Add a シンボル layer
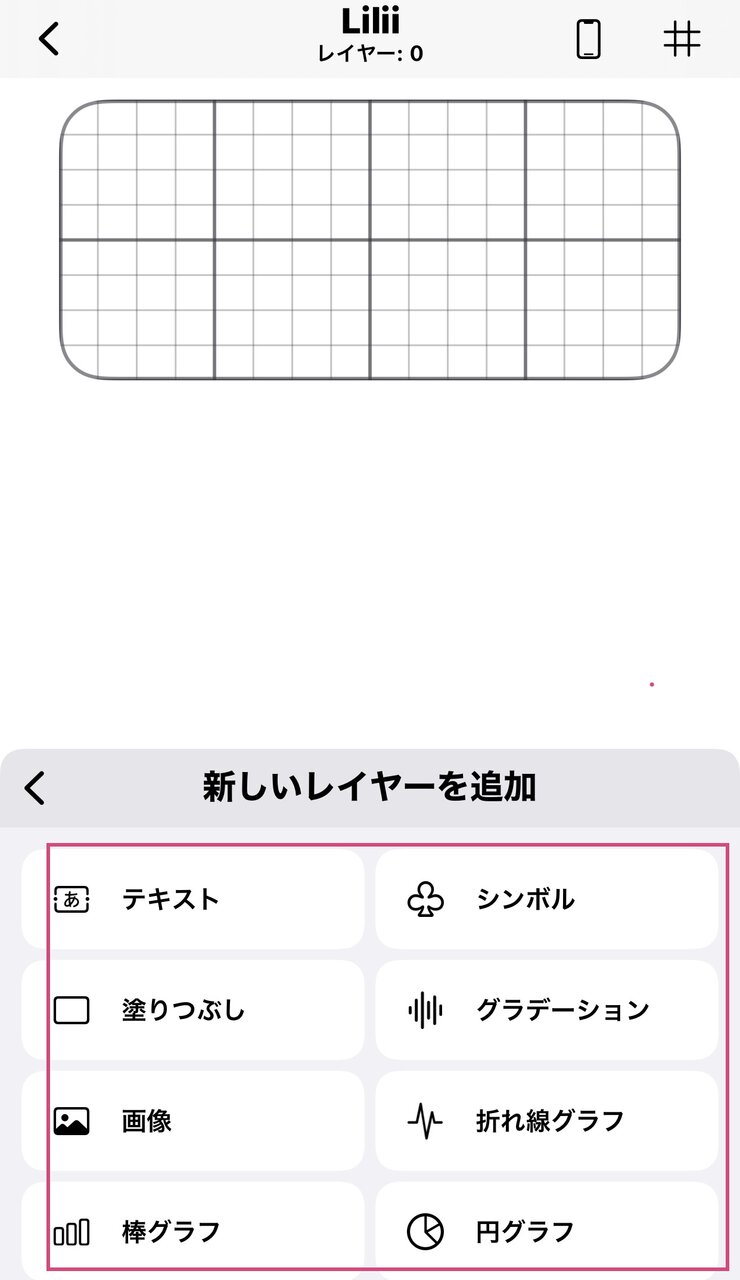 point(547,899)
